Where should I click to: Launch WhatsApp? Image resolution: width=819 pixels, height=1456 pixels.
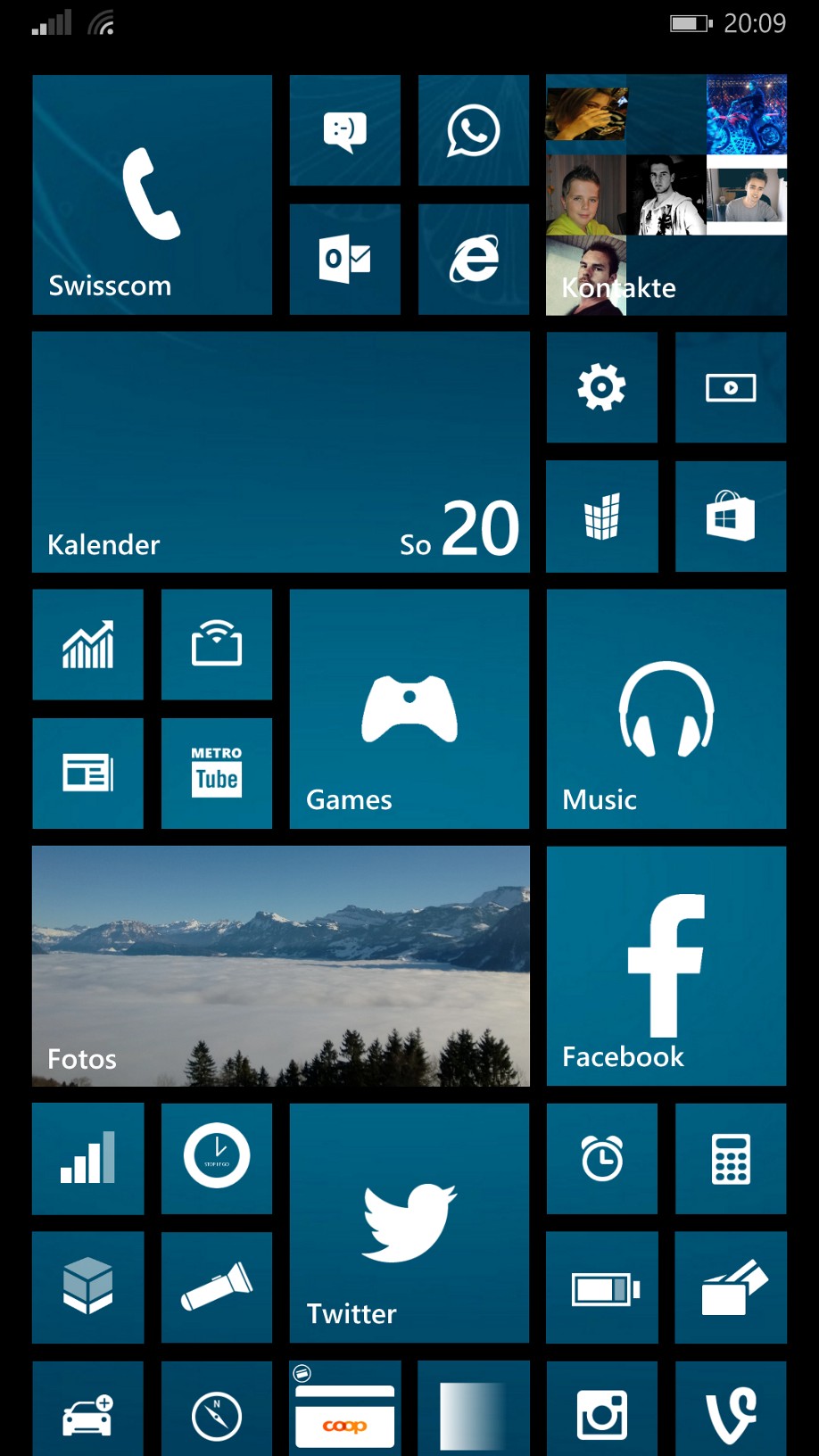pos(474,130)
